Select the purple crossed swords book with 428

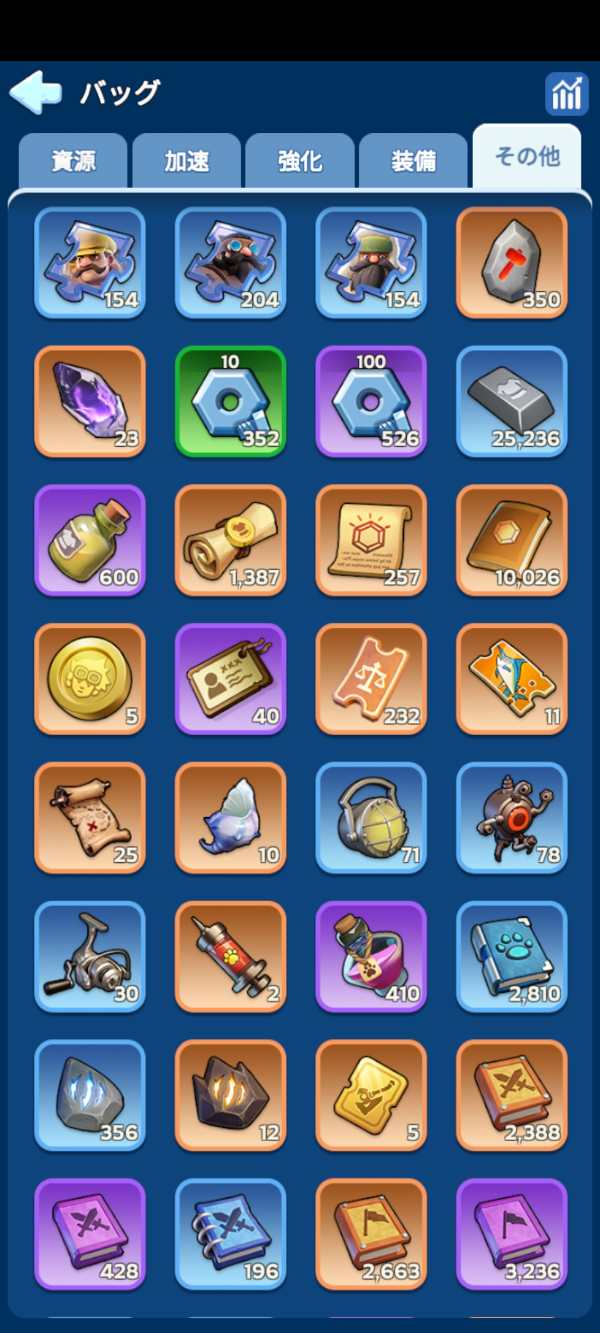[x=90, y=1235]
